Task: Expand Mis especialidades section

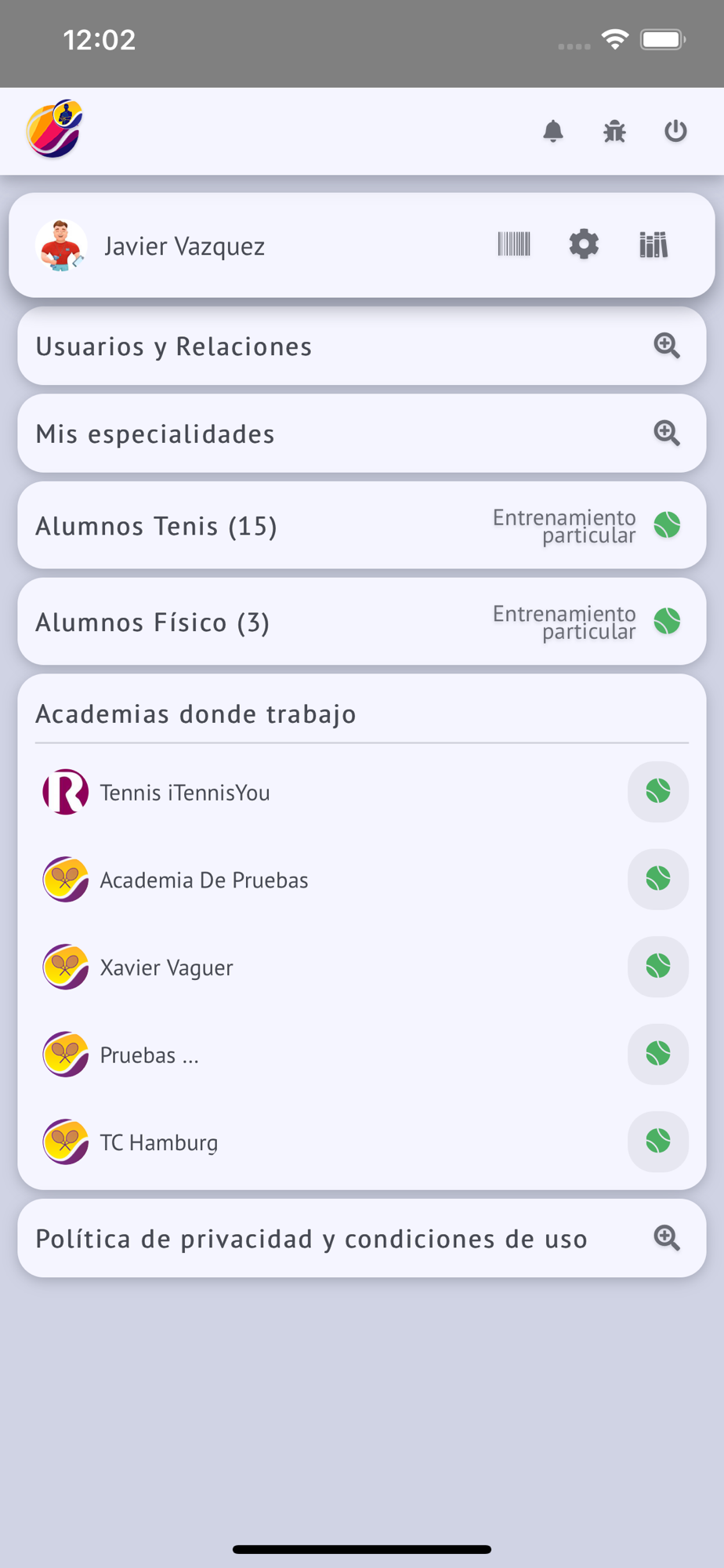Action: click(x=667, y=434)
